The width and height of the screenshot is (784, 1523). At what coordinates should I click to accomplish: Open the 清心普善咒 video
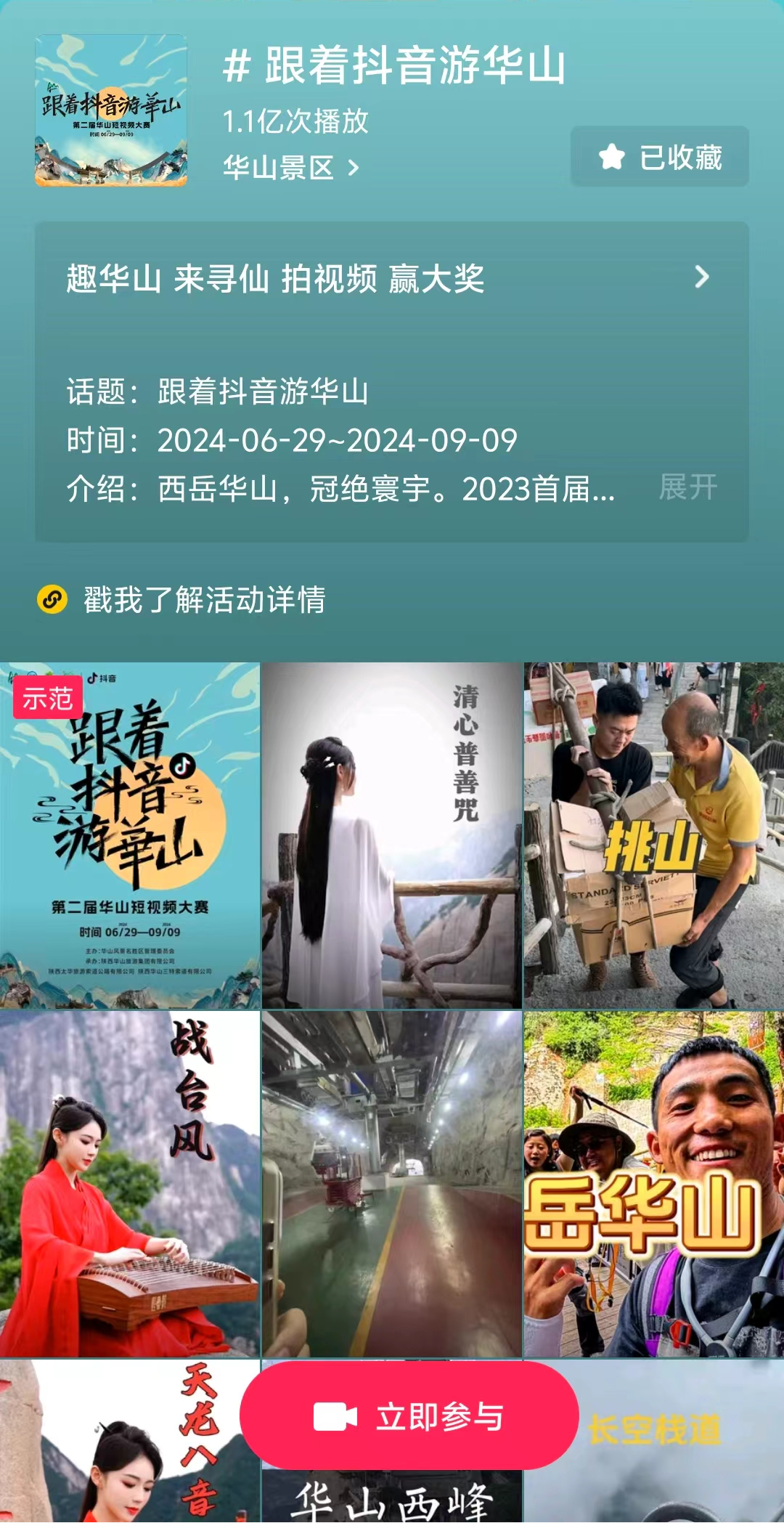(391, 835)
